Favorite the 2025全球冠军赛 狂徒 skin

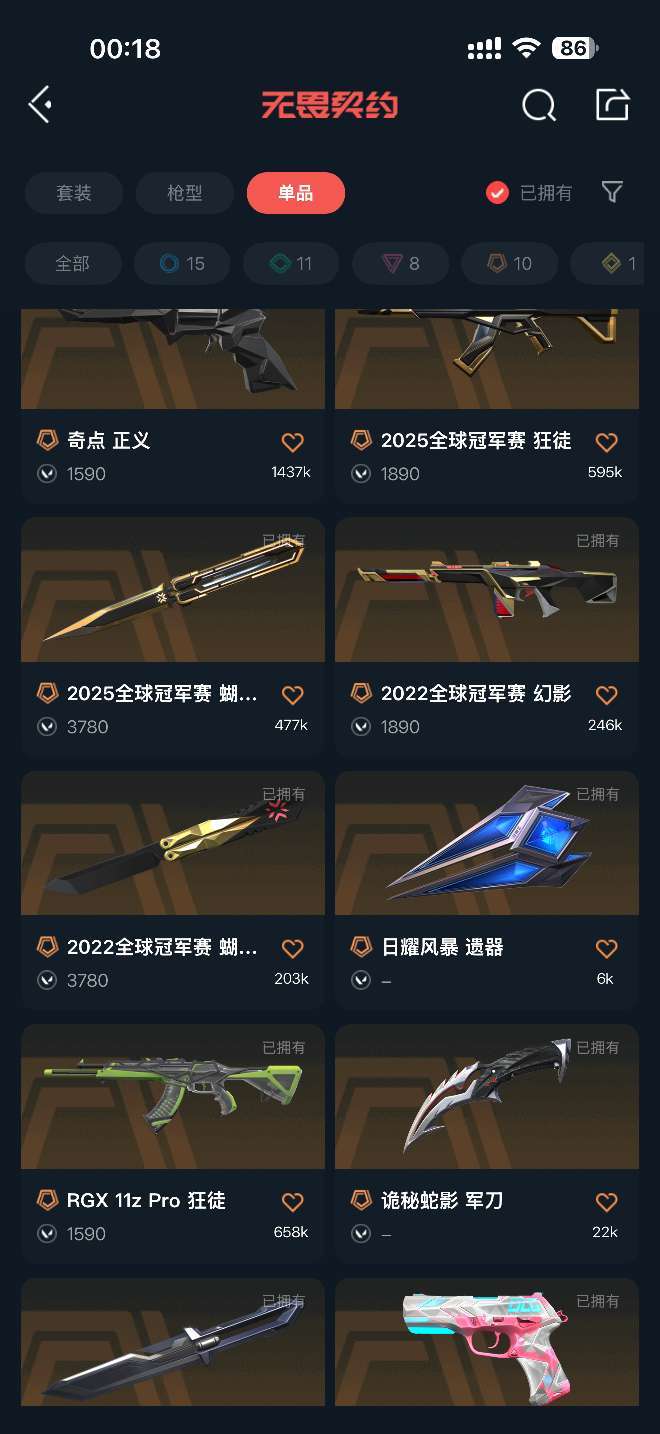pos(606,442)
